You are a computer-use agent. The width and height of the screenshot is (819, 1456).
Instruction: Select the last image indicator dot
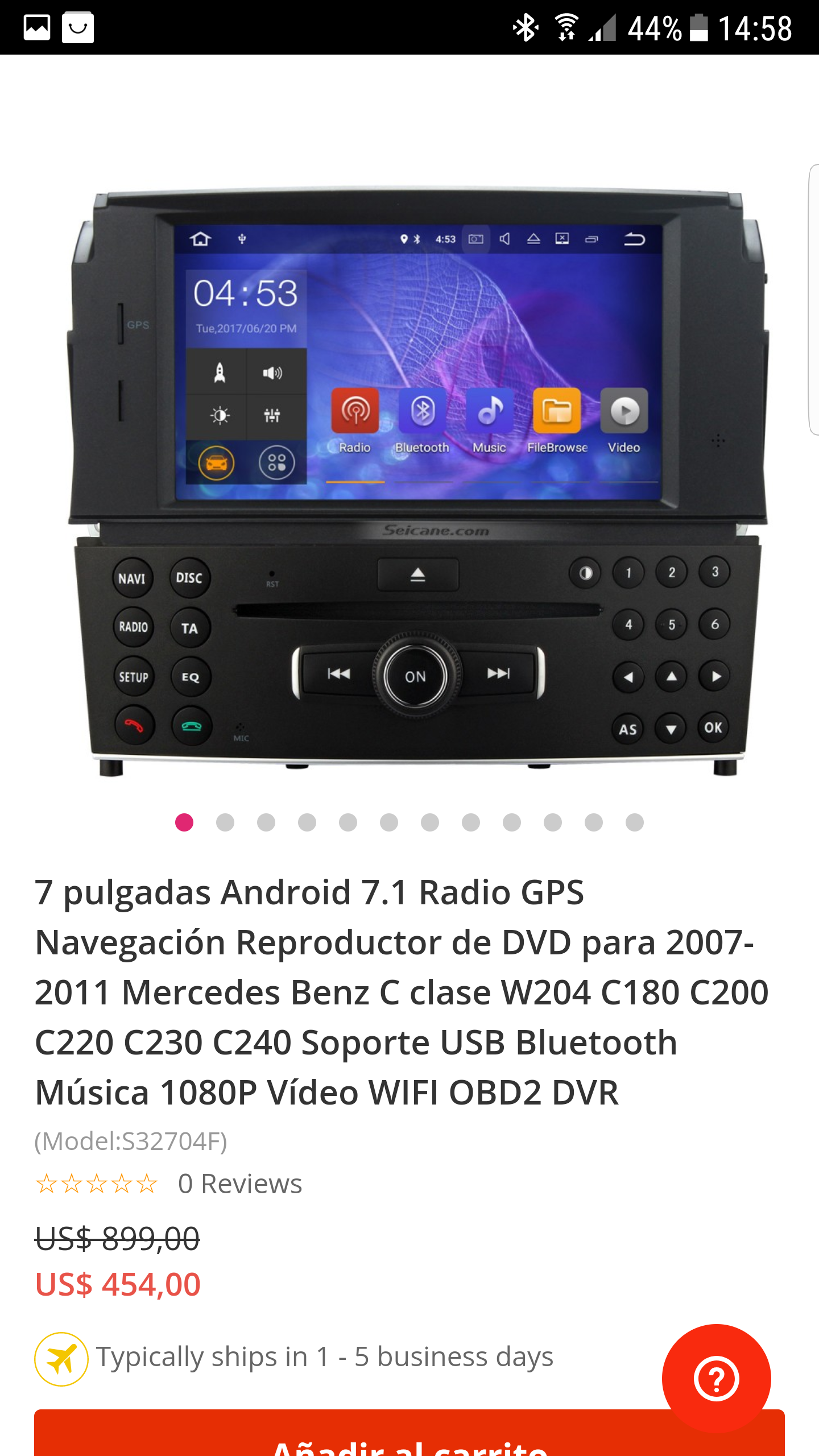(x=635, y=822)
